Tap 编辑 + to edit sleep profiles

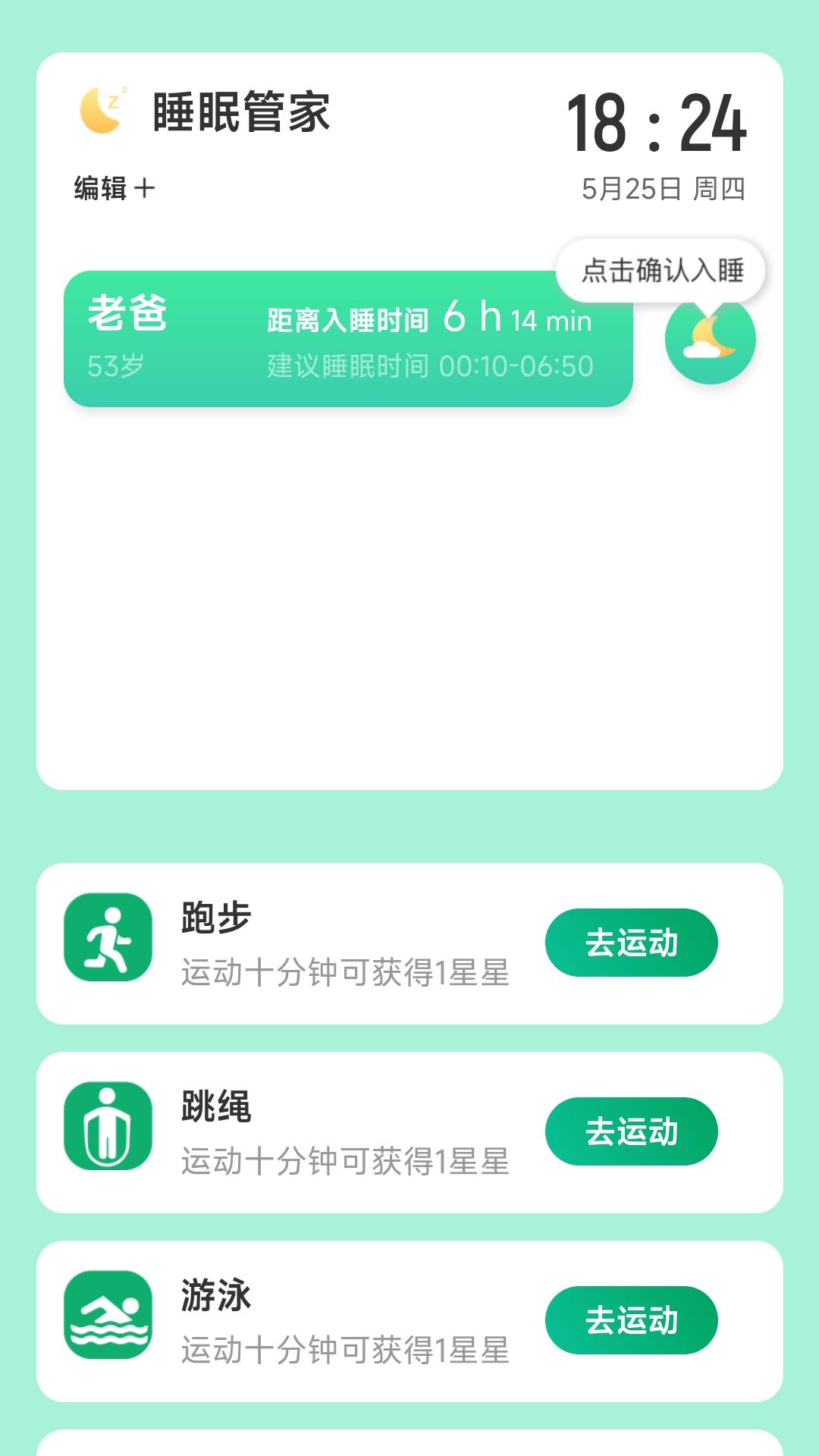coord(115,188)
